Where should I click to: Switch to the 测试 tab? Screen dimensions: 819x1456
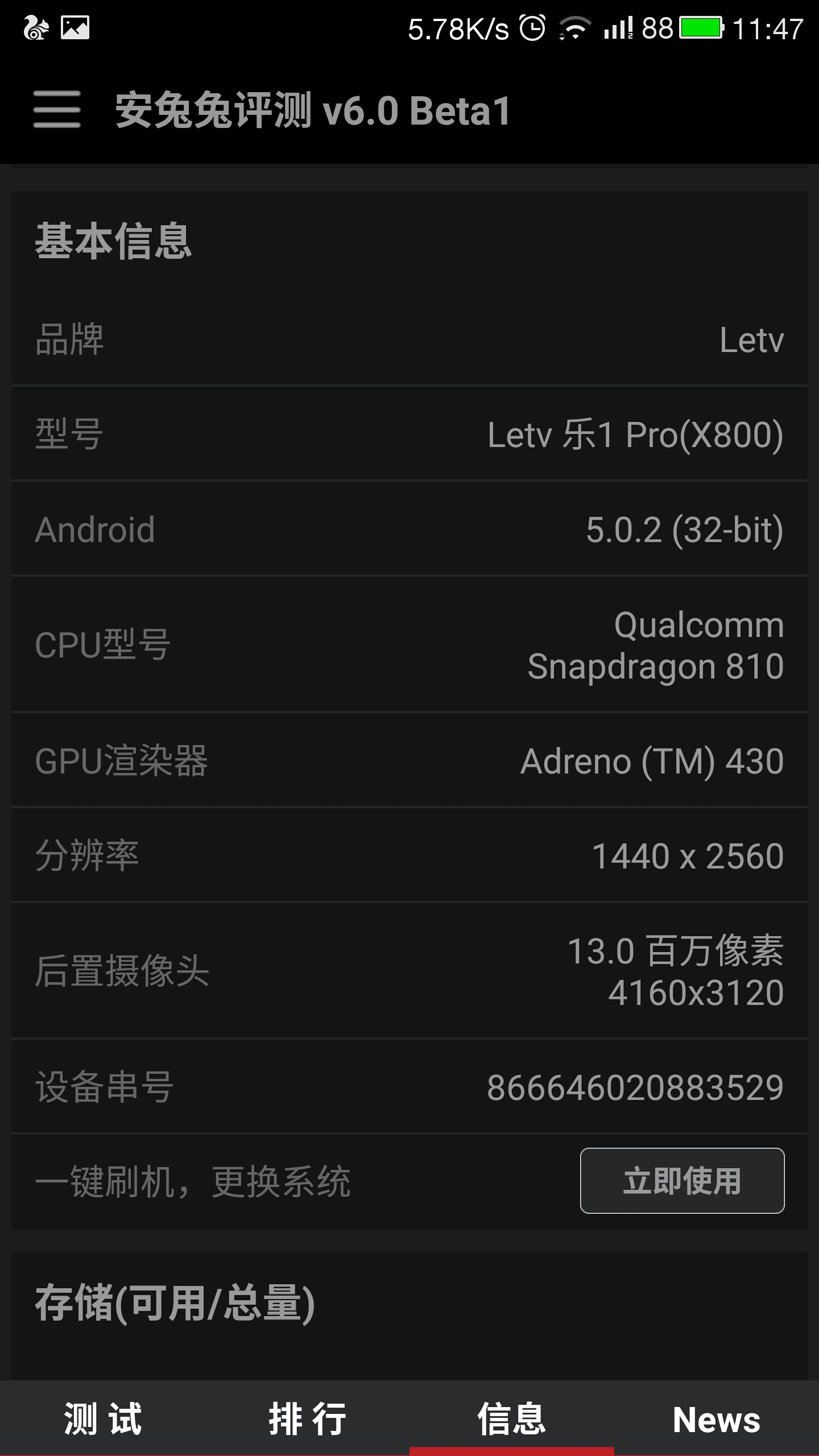pos(102,1418)
